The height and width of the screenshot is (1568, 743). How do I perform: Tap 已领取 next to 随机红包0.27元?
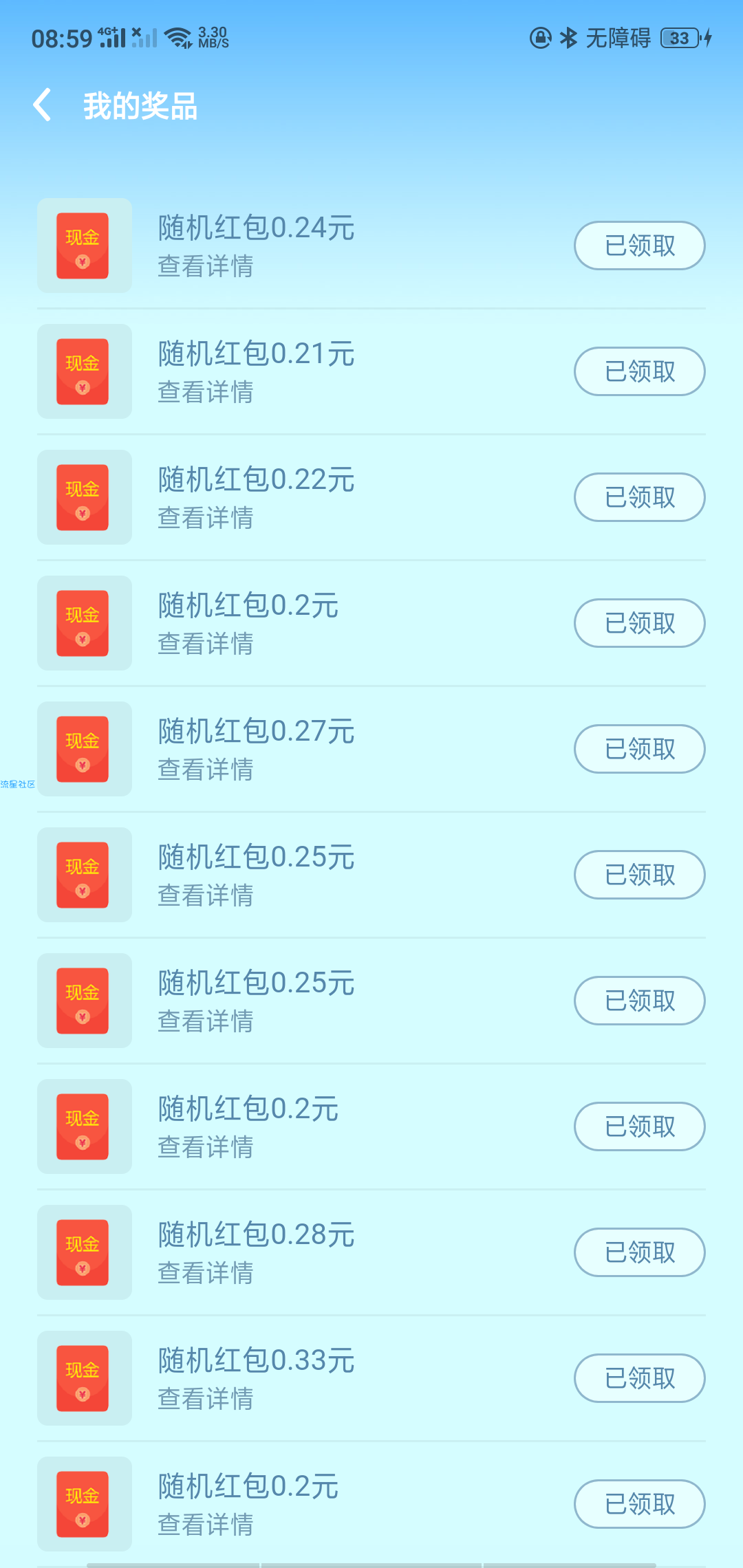(x=640, y=749)
